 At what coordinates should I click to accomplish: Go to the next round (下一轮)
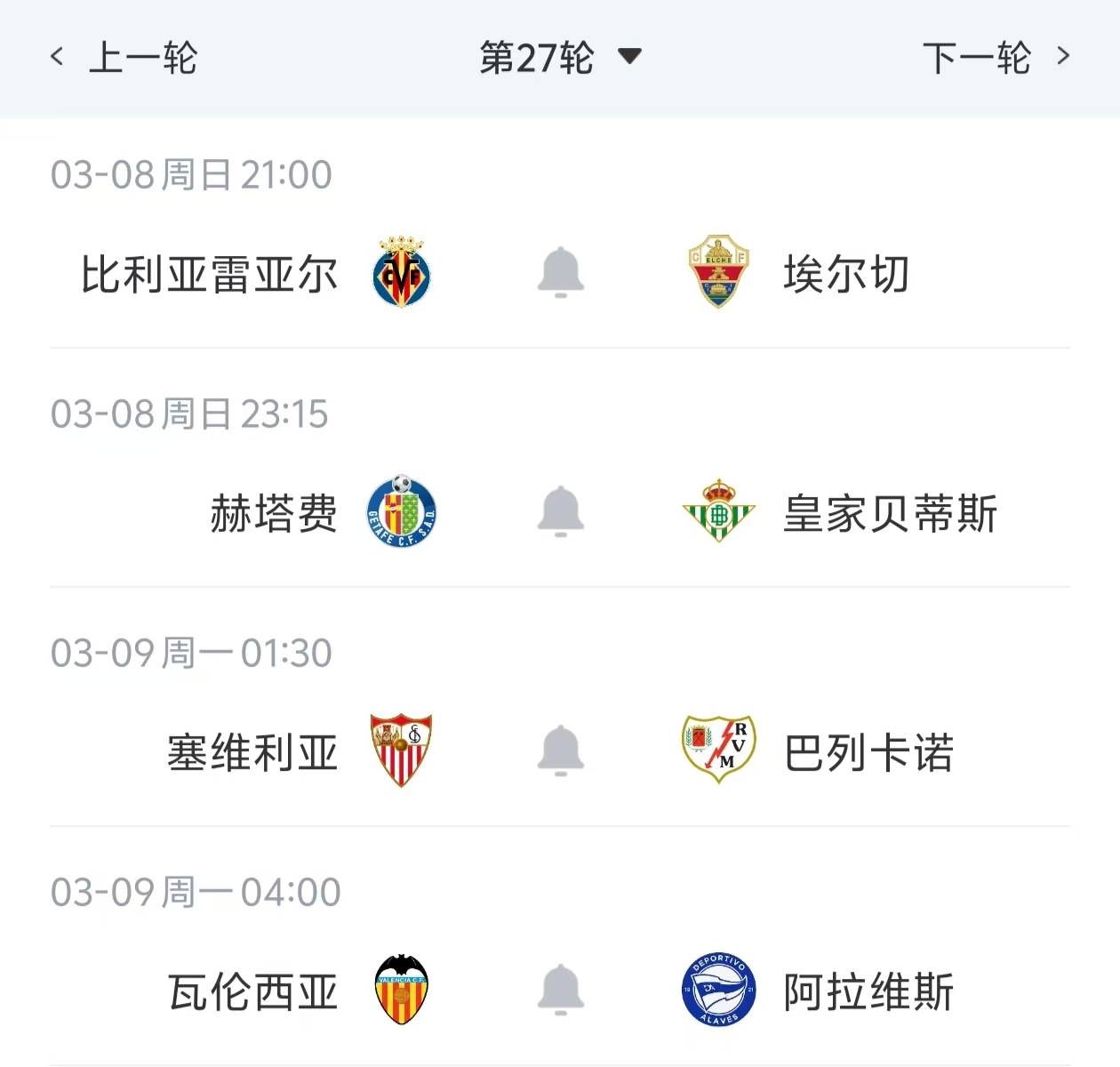click(996, 58)
